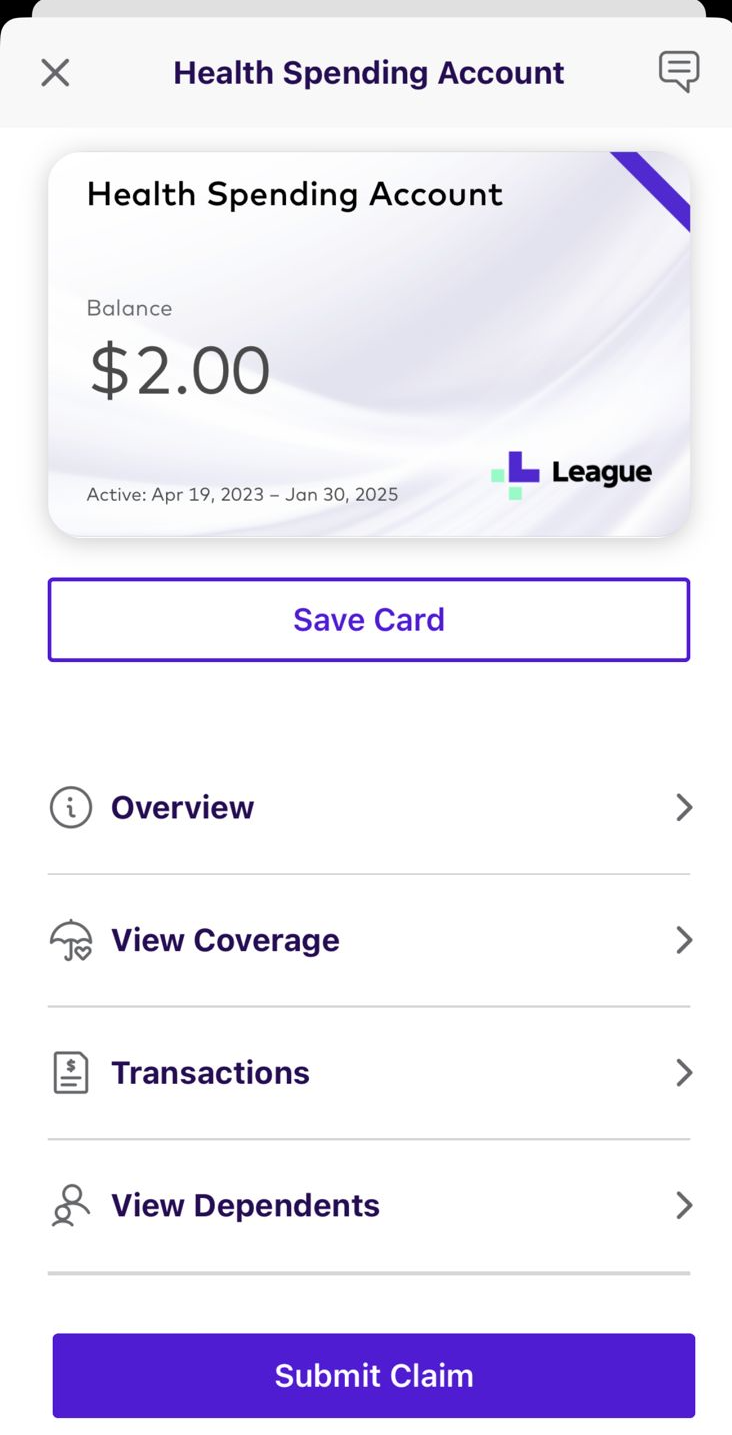Open the Overview menu item

182,807
